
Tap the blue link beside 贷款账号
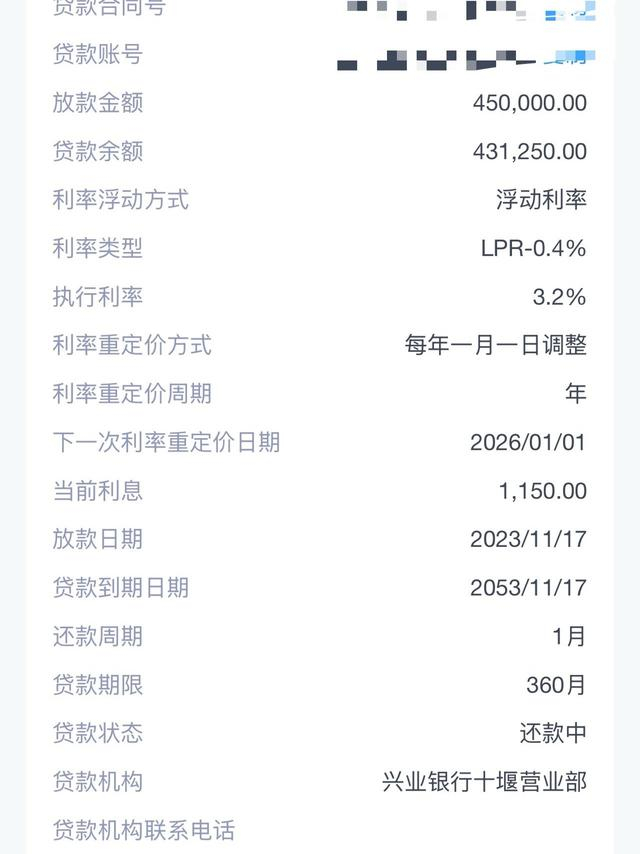pyautogui.click(x=570, y=57)
